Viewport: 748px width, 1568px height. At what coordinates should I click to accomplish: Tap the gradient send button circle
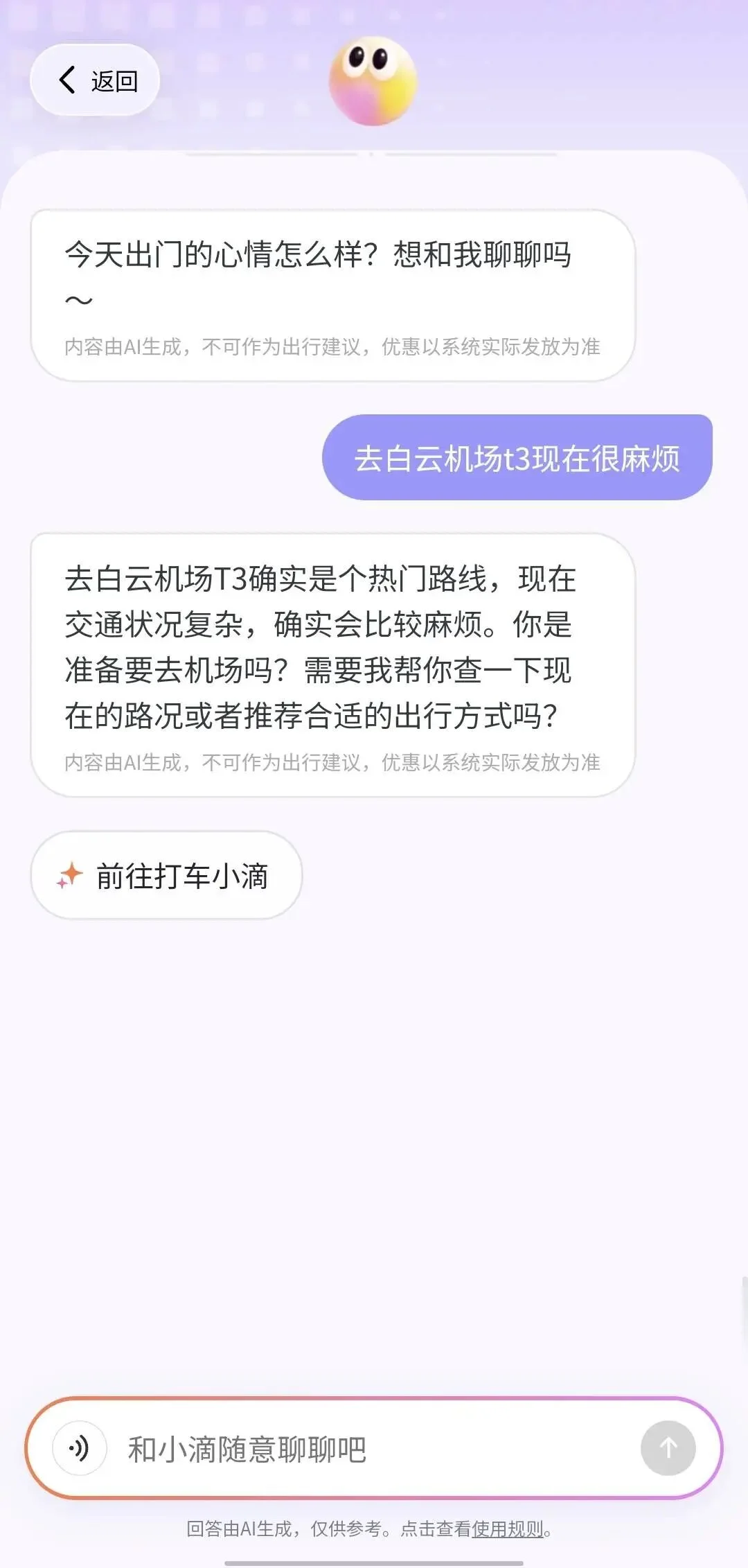click(667, 1448)
